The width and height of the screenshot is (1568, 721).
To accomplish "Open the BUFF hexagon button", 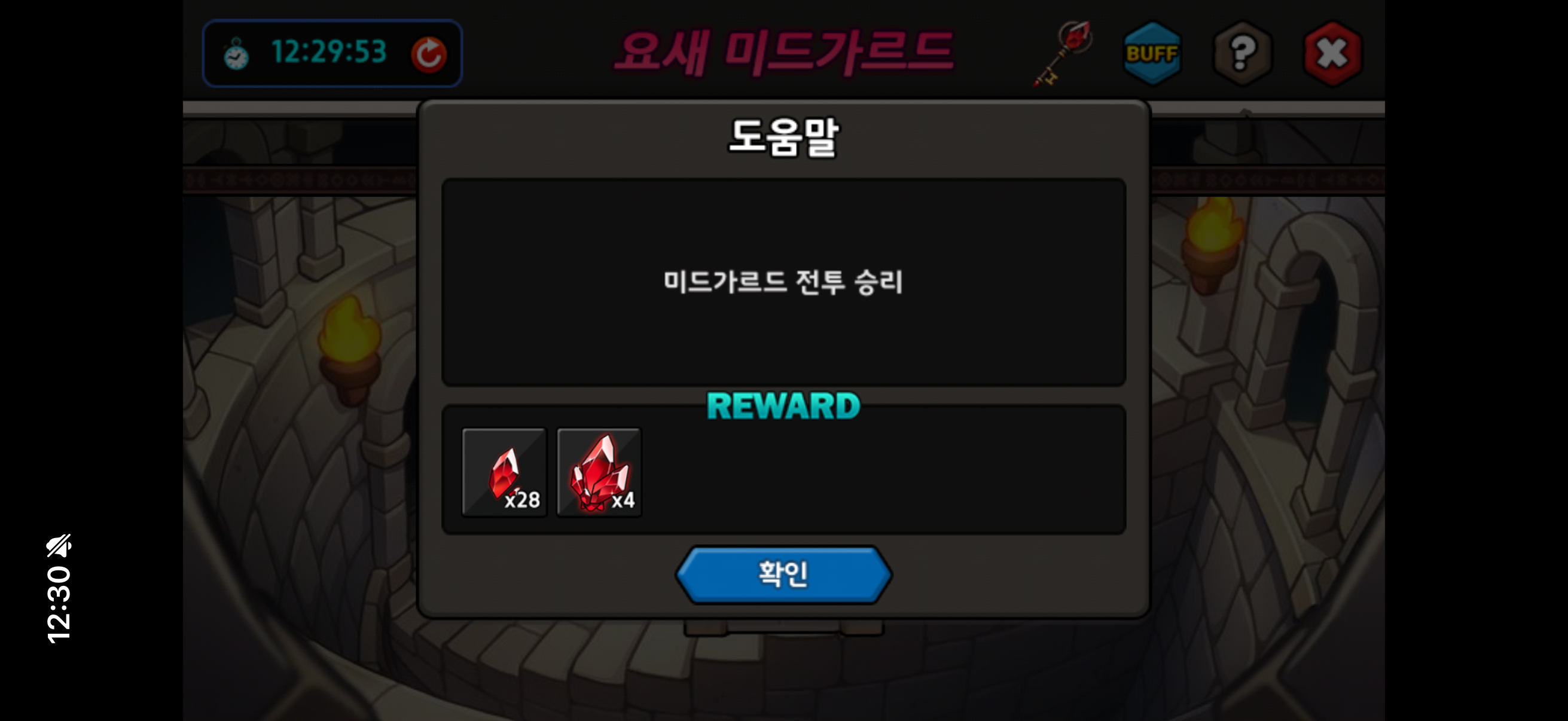I will click(x=1152, y=54).
